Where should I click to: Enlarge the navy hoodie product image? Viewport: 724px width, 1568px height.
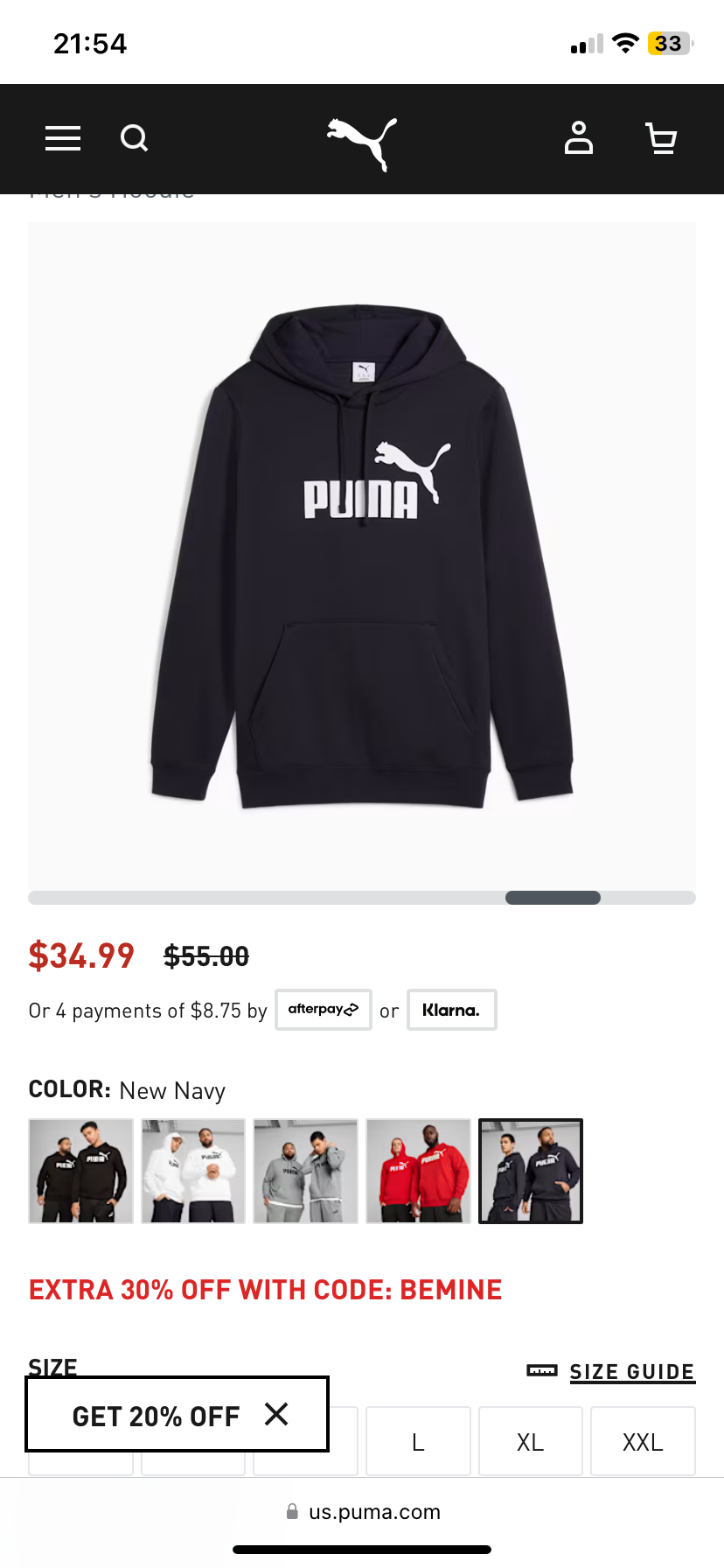tap(362, 556)
